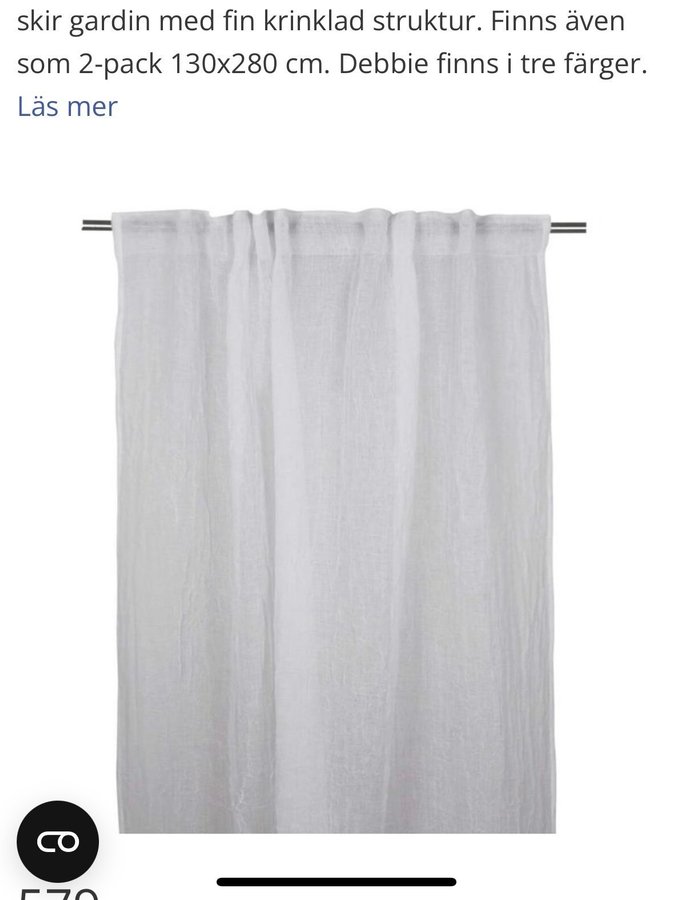Open the black floating chat button
This screenshot has width=673, height=900.
pyautogui.click(x=58, y=841)
